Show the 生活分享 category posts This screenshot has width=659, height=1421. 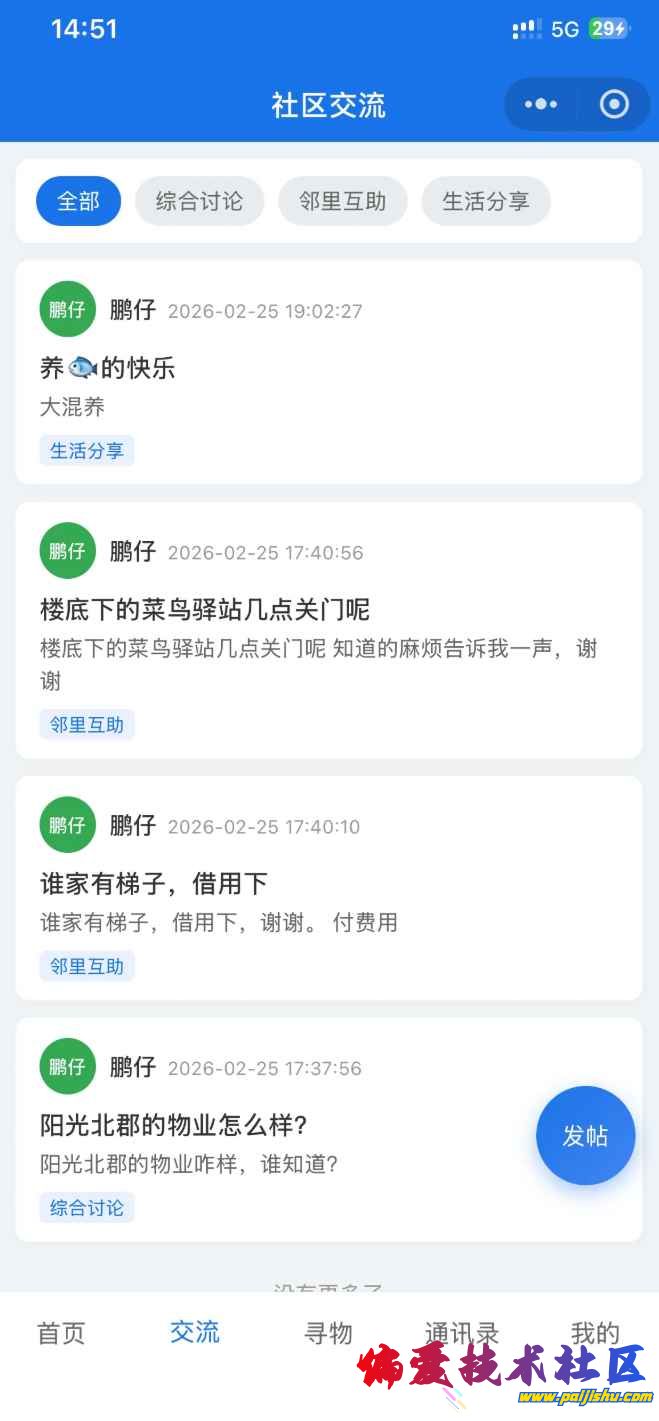click(485, 201)
